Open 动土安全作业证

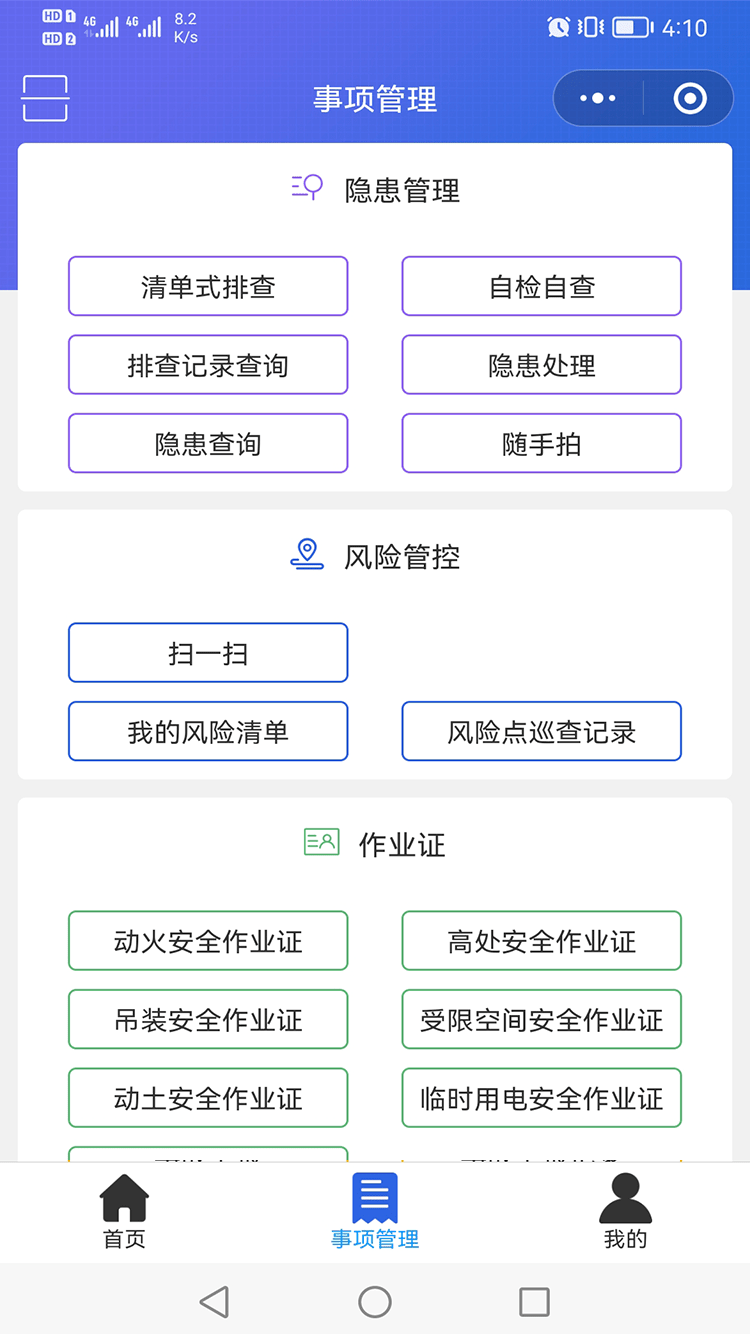click(208, 1098)
